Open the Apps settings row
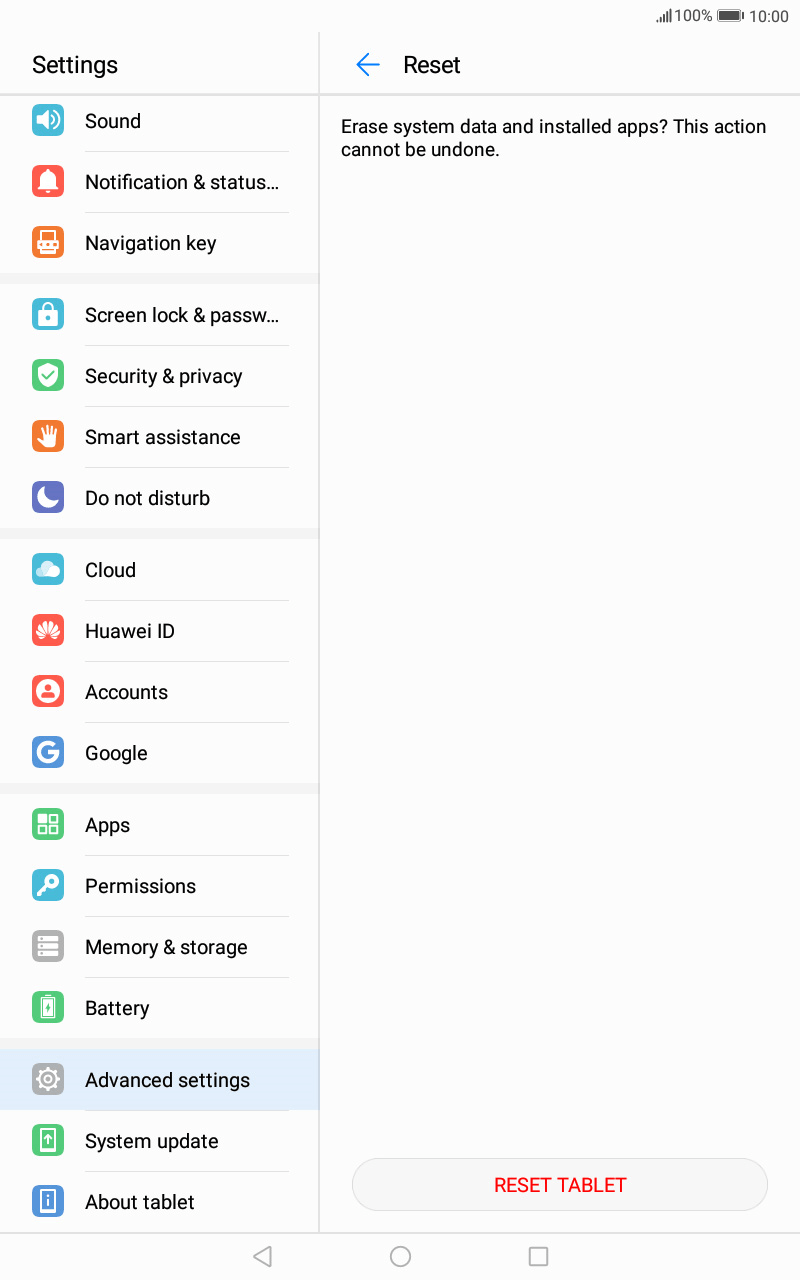The height and width of the screenshot is (1280, 800). [x=159, y=825]
